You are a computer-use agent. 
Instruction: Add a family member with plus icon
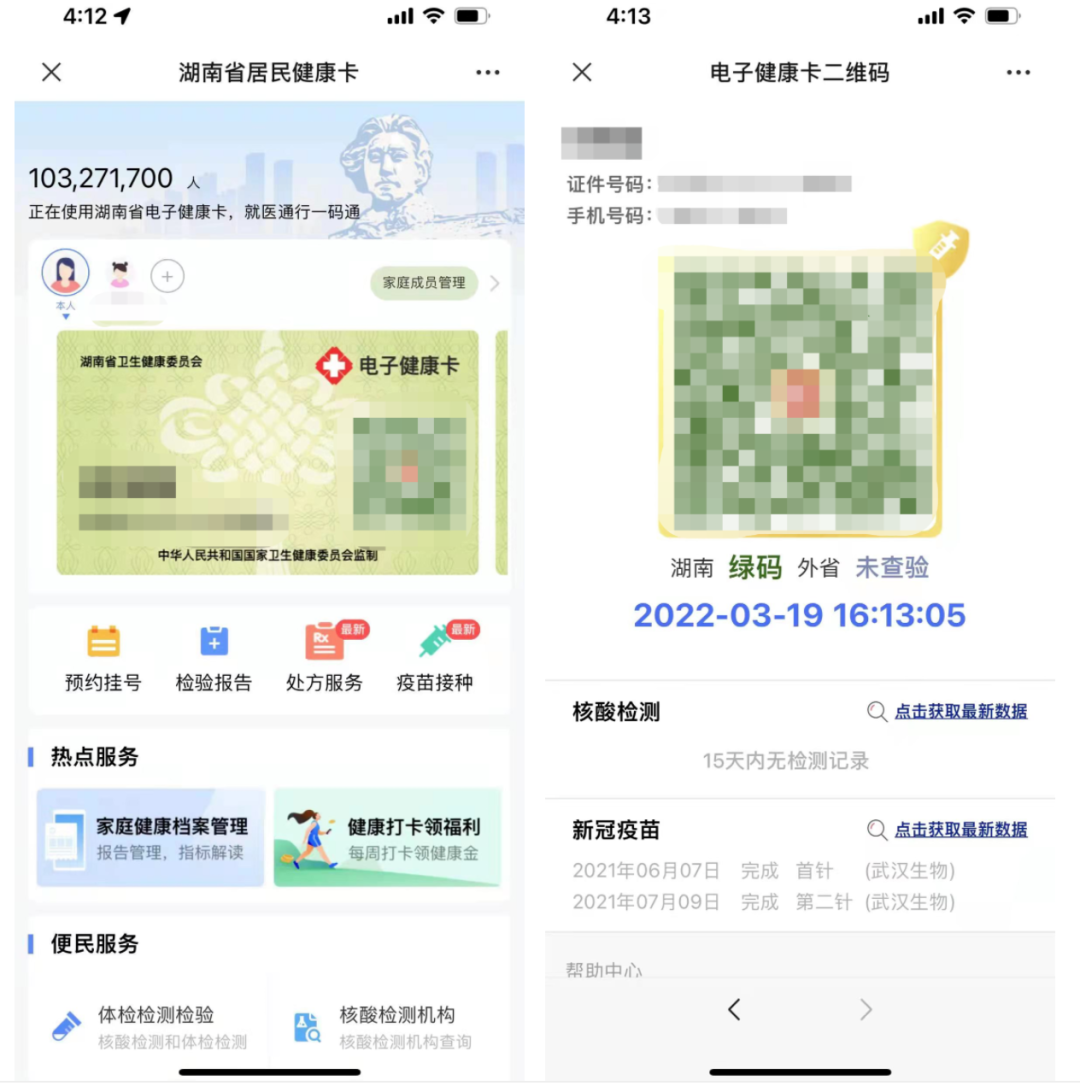pyautogui.click(x=167, y=276)
